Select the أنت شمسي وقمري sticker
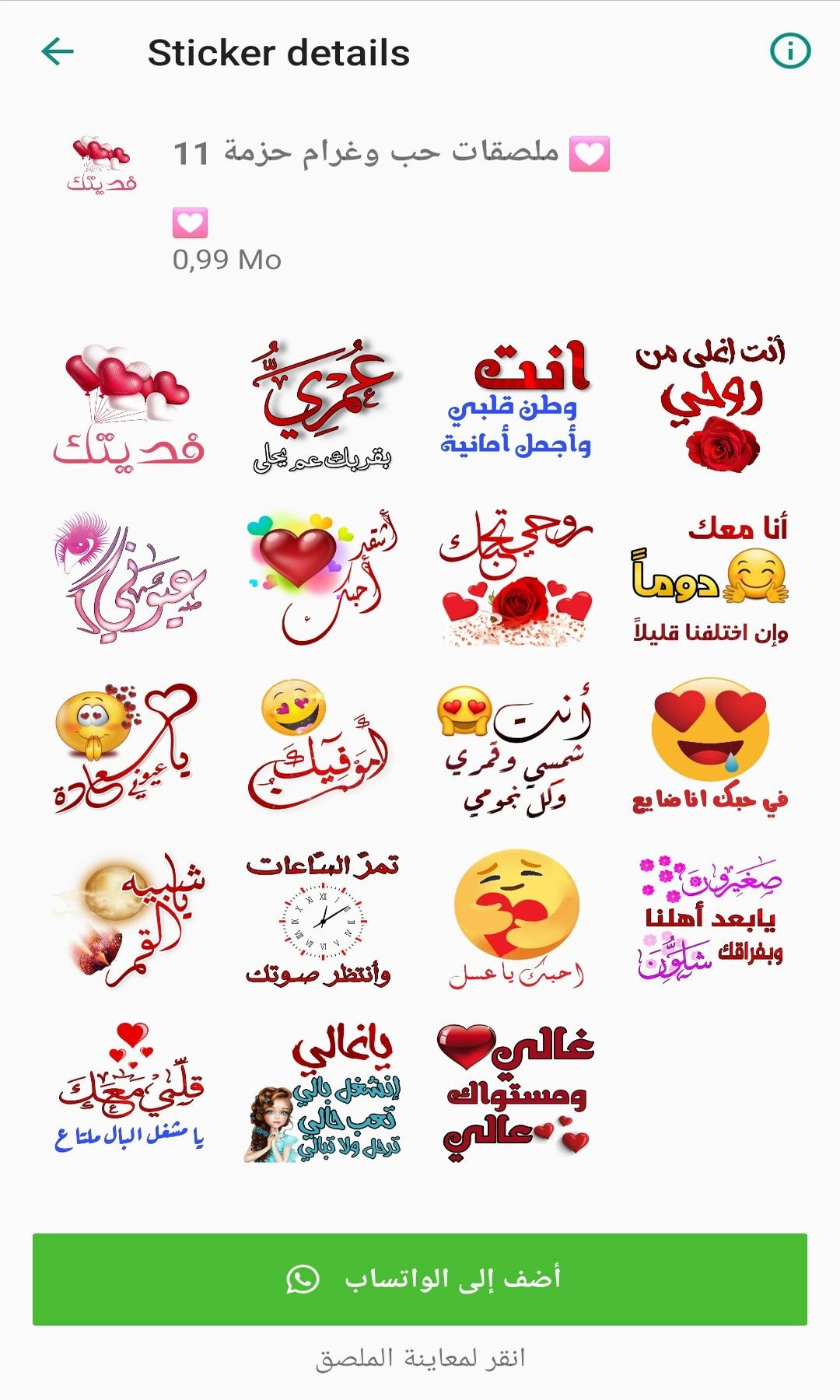The image size is (840, 1400). coord(515,748)
